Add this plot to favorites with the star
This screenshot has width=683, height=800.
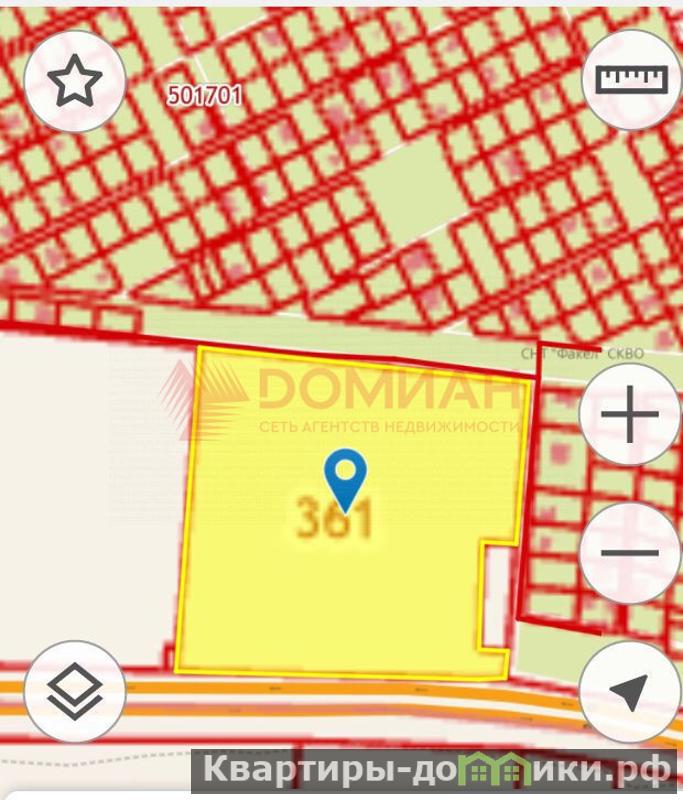pyautogui.click(x=75, y=81)
